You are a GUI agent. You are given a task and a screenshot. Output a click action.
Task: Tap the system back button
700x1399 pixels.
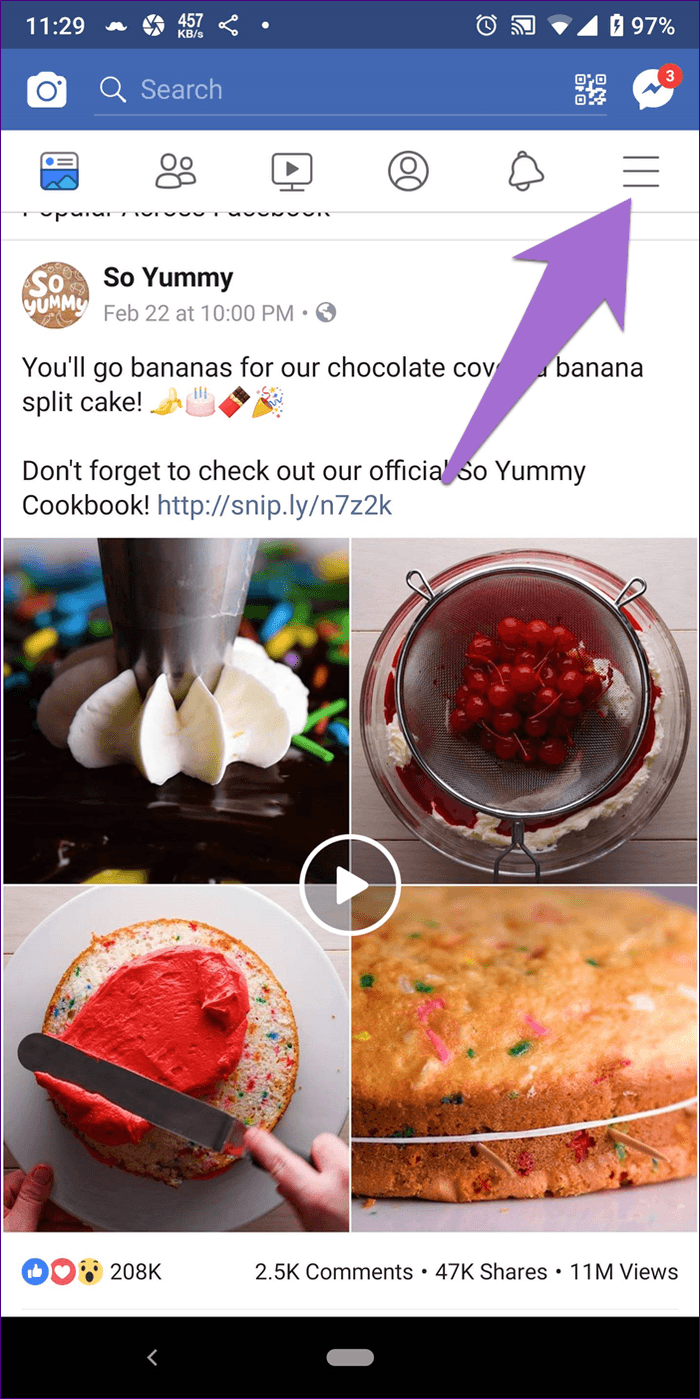click(x=152, y=1357)
